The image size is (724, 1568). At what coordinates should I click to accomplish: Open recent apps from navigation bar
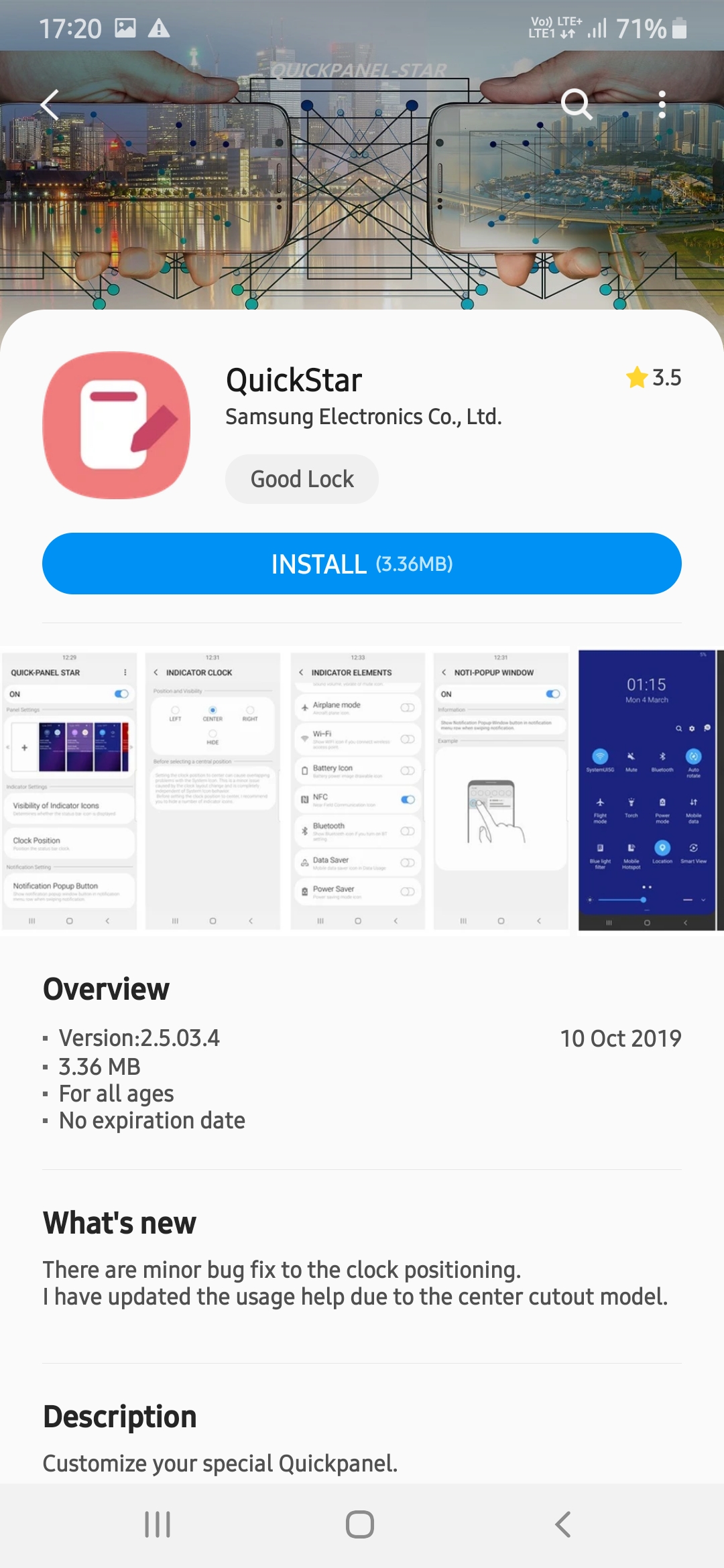coord(158,1524)
